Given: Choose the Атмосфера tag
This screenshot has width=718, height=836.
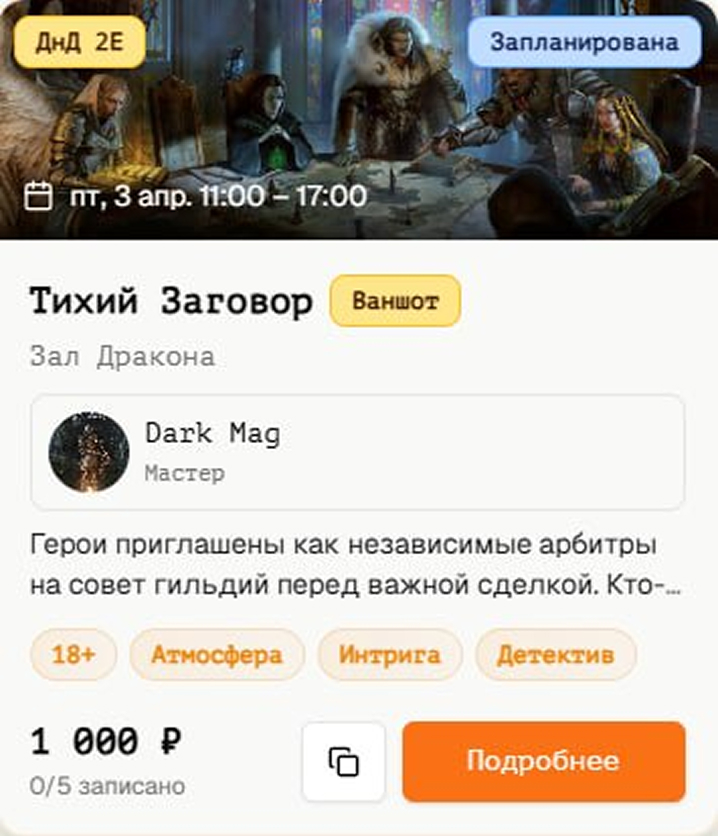Looking at the screenshot, I should click(x=216, y=655).
